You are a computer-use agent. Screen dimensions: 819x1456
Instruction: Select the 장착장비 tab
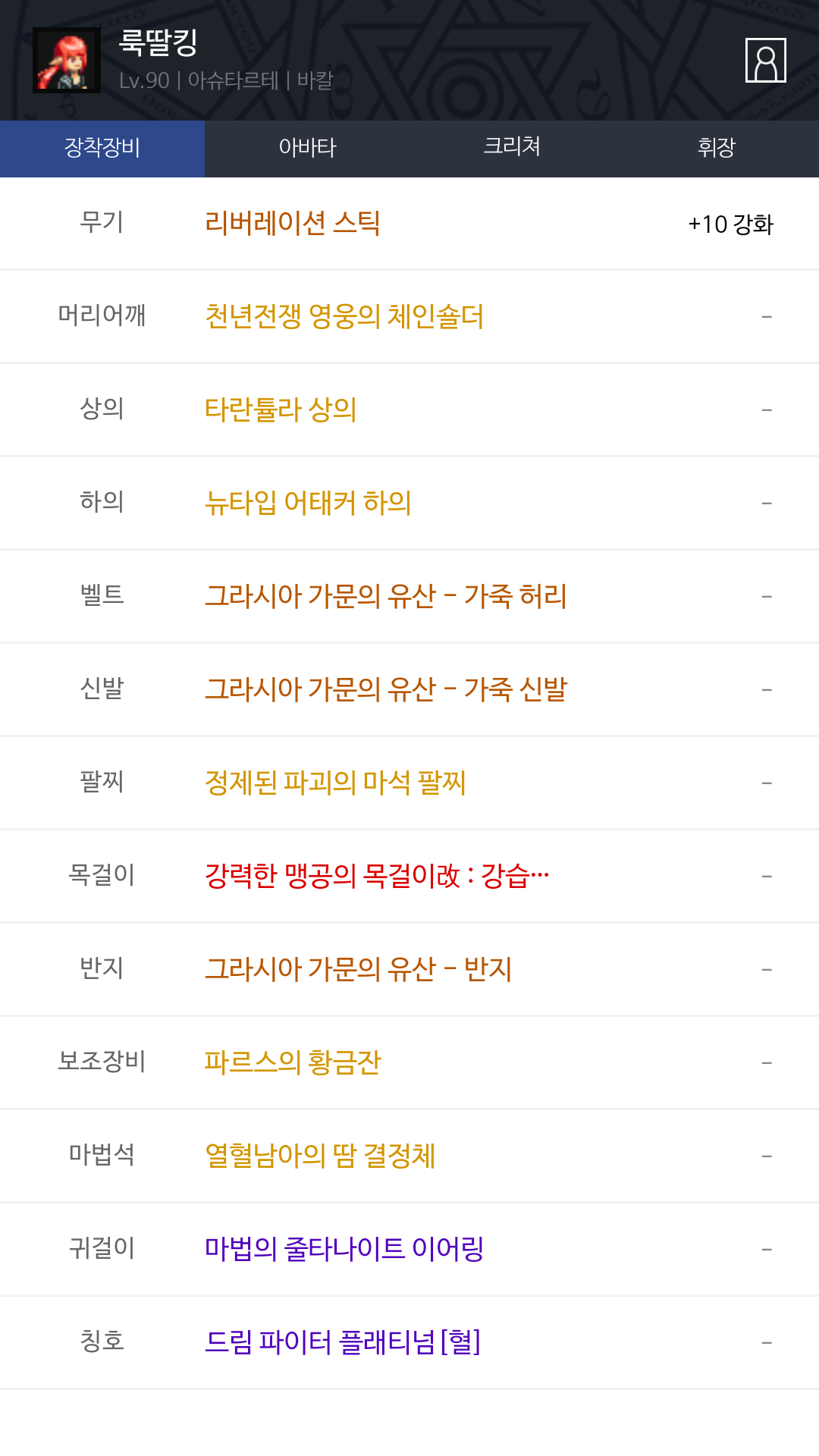102,148
